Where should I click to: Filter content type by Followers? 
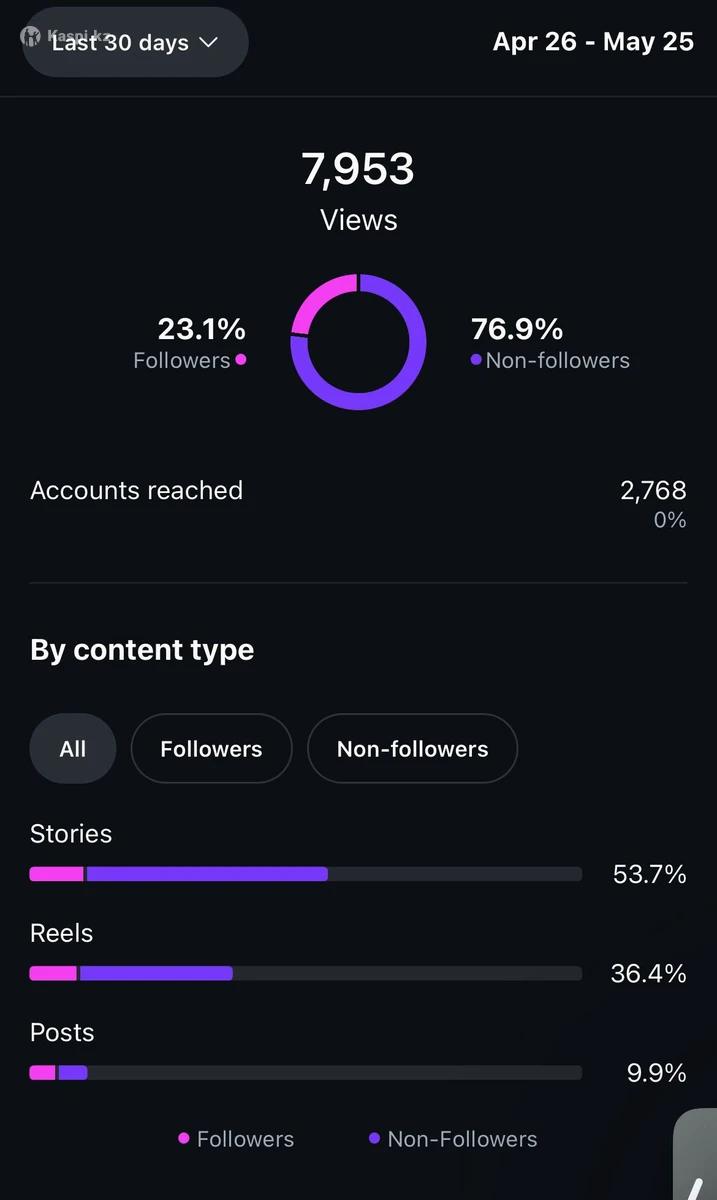point(211,749)
